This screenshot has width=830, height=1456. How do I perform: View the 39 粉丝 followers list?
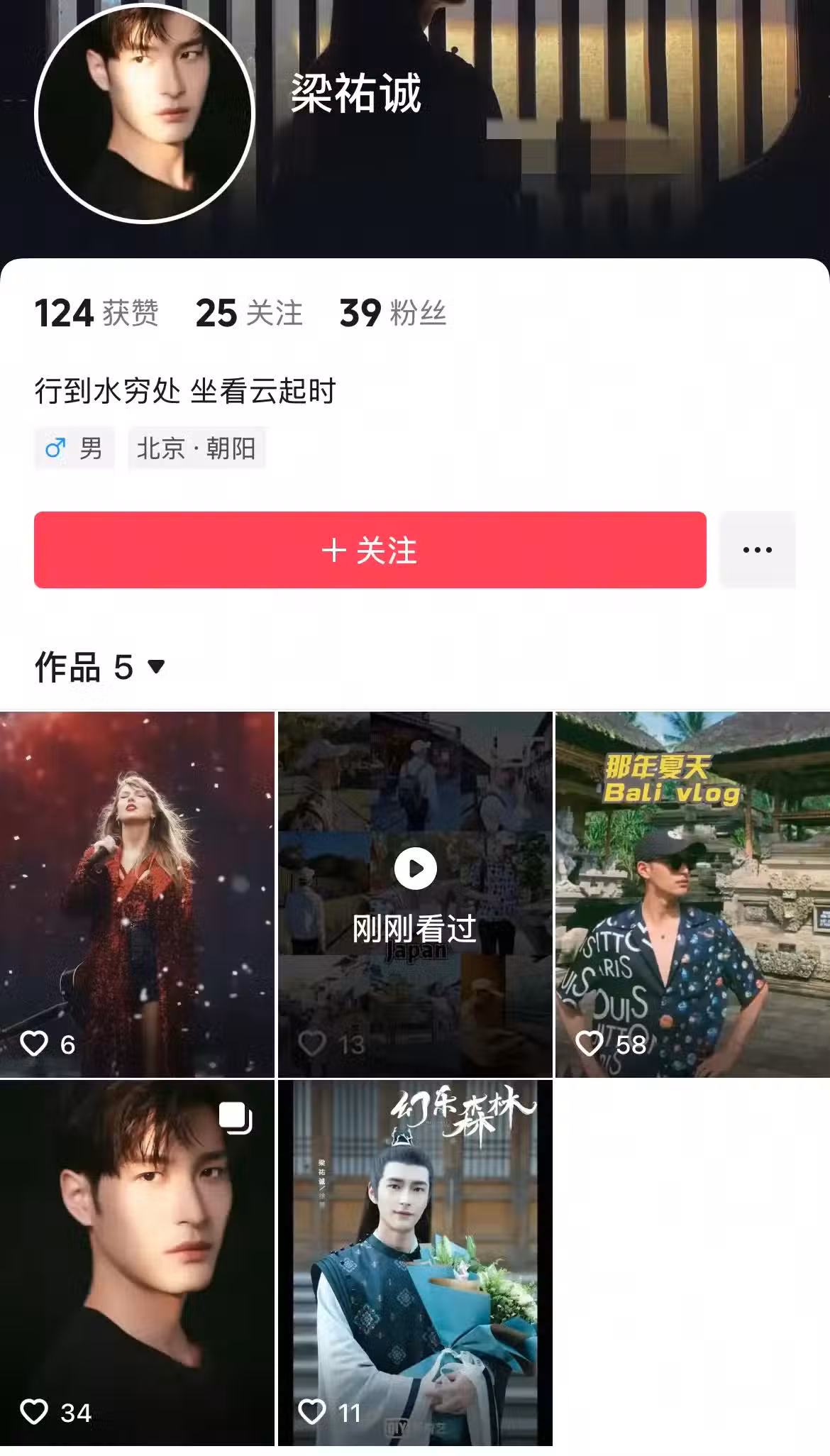[x=393, y=313]
